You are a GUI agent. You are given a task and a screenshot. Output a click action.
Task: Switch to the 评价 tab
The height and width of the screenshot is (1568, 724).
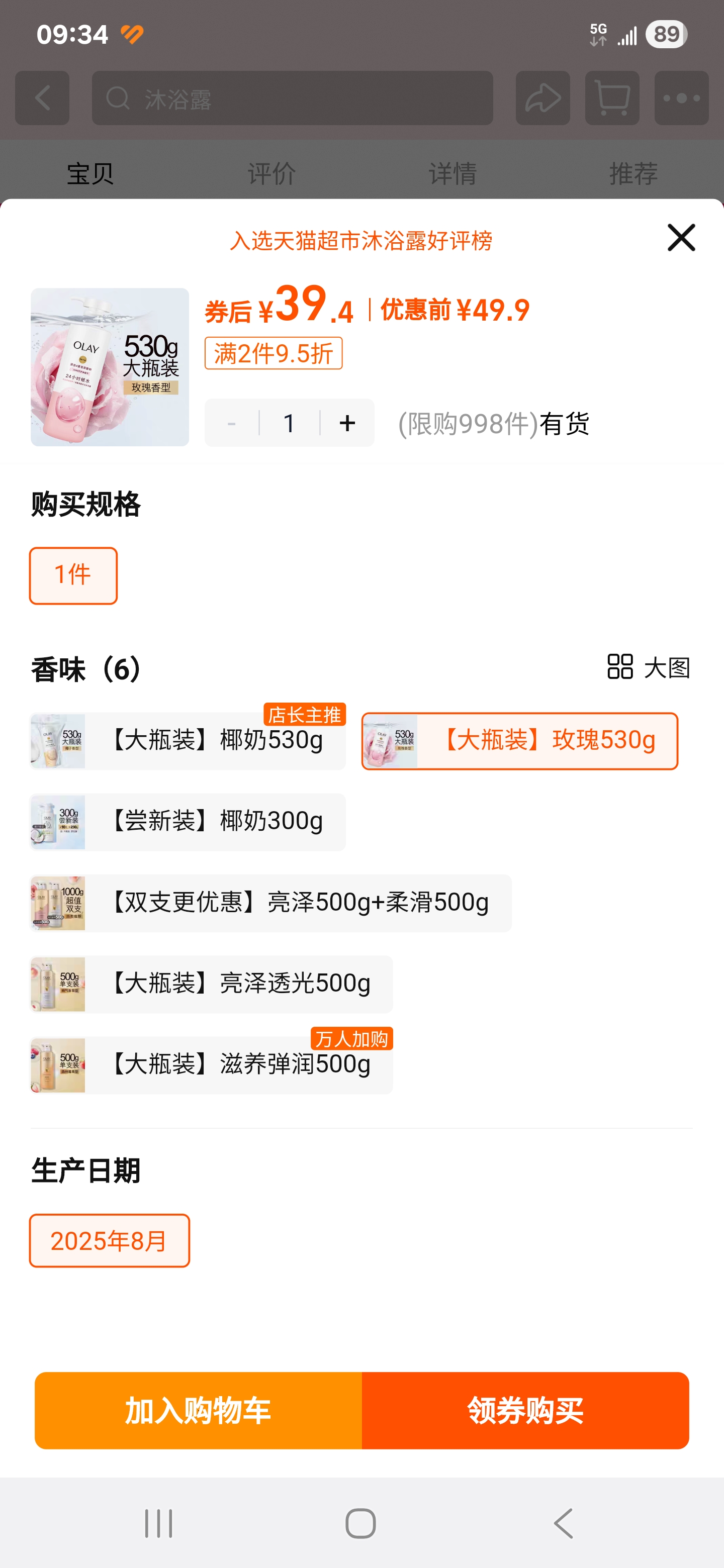pyautogui.click(x=271, y=173)
